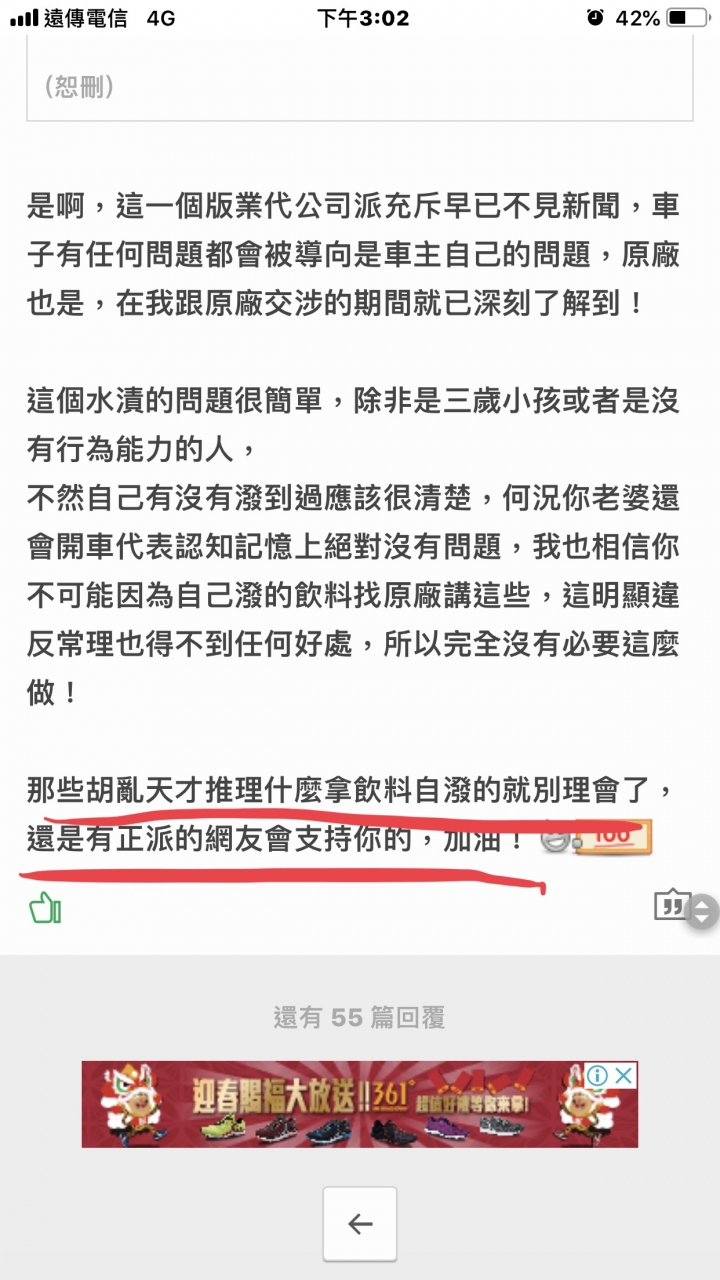Close the ad with the X
Image resolution: width=720 pixels, height=1280 pixels.
624,1076
